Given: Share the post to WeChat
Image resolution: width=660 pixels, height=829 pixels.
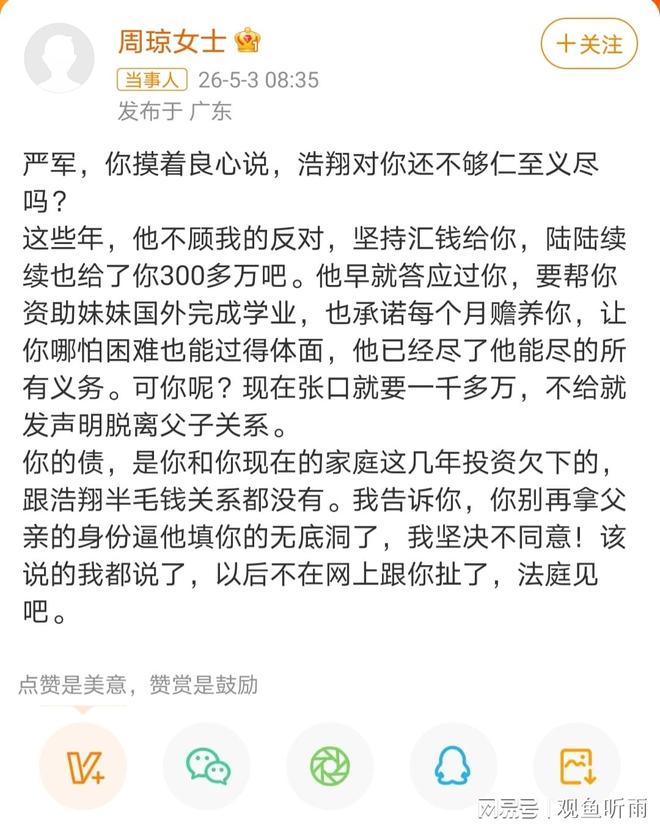Looking at the screenshot, I should click(x=207, y=766).
